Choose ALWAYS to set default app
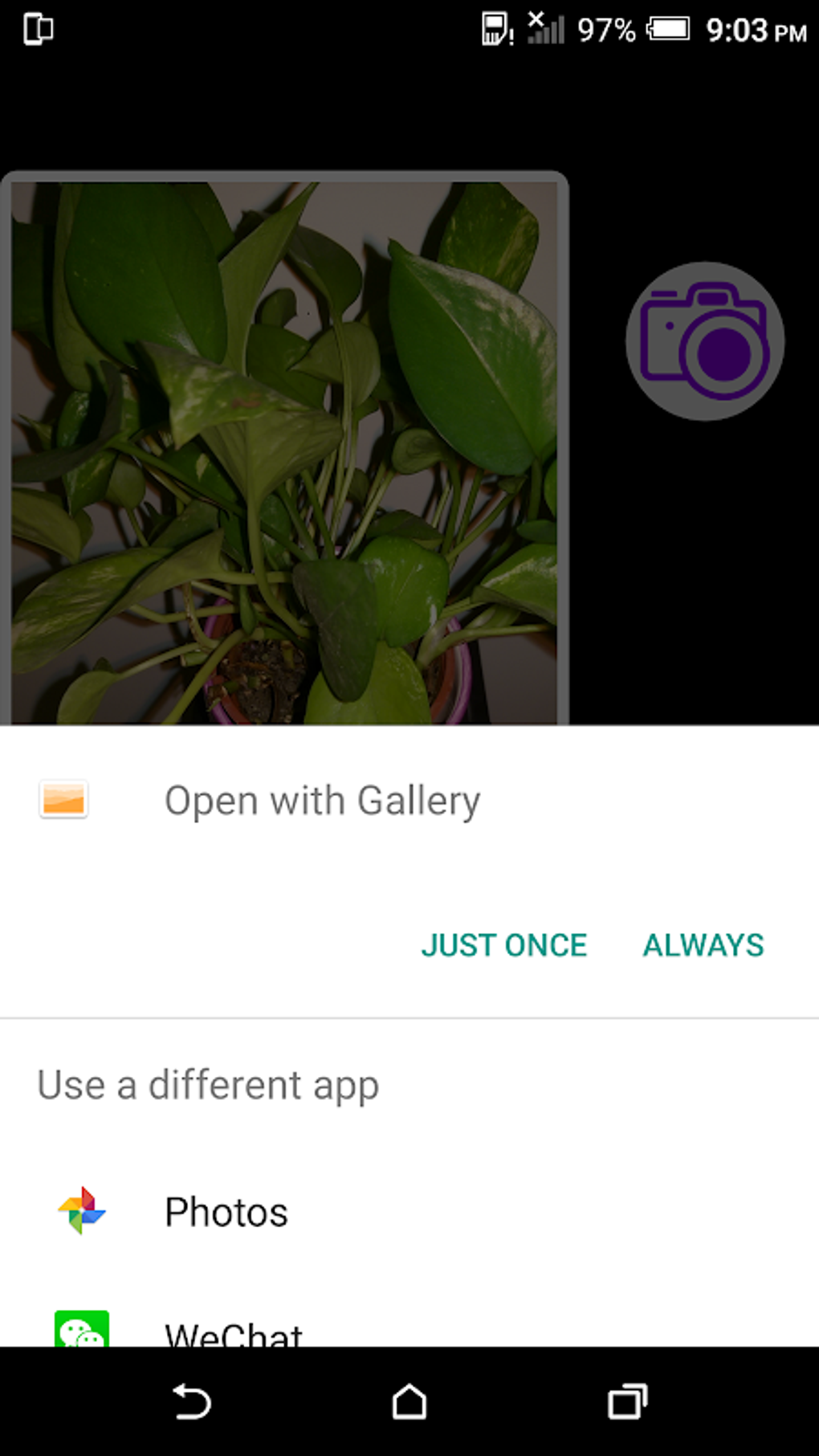 coord(703,945)
